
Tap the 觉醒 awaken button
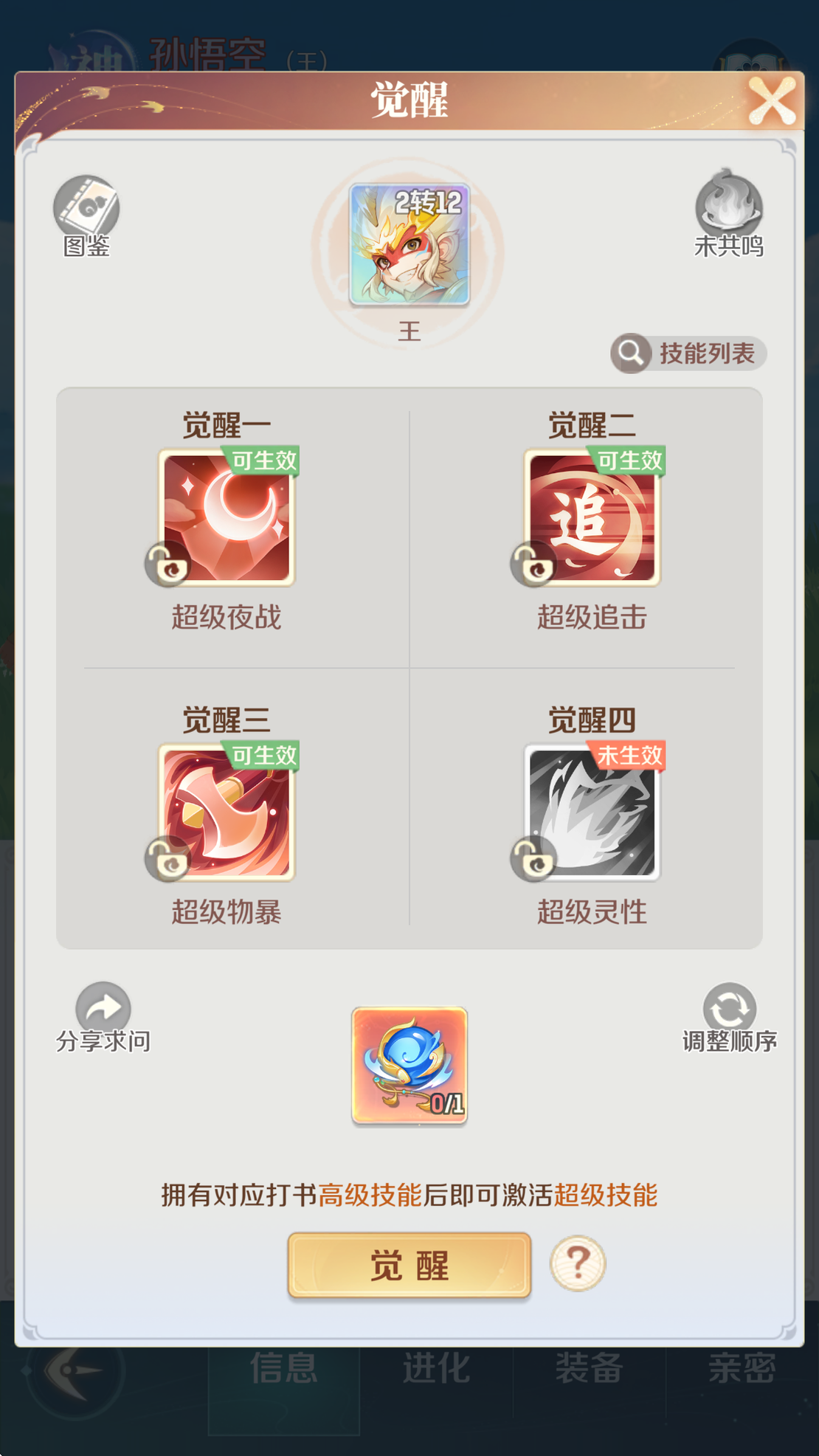coord(409,1265)
